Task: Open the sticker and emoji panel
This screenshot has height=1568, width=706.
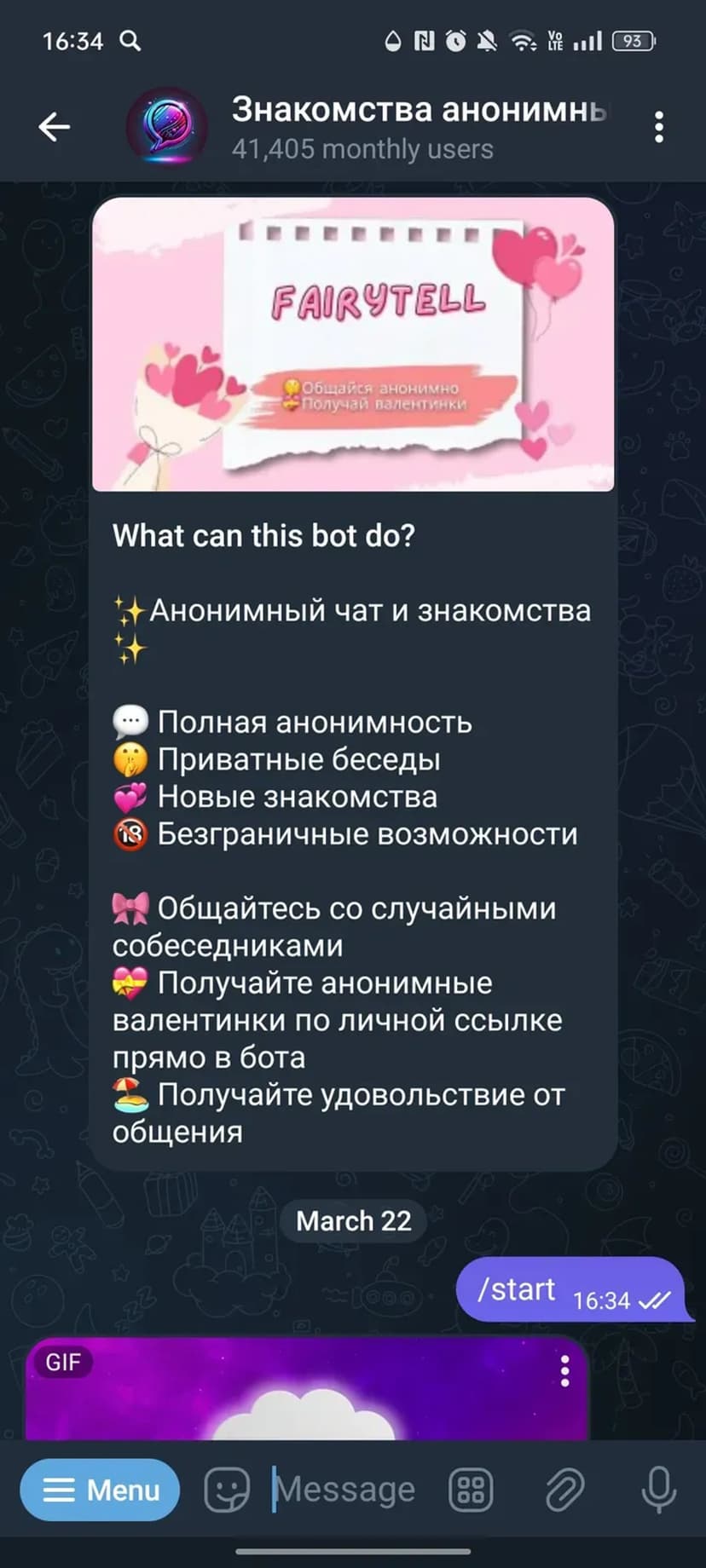Action: (226, 1490)
